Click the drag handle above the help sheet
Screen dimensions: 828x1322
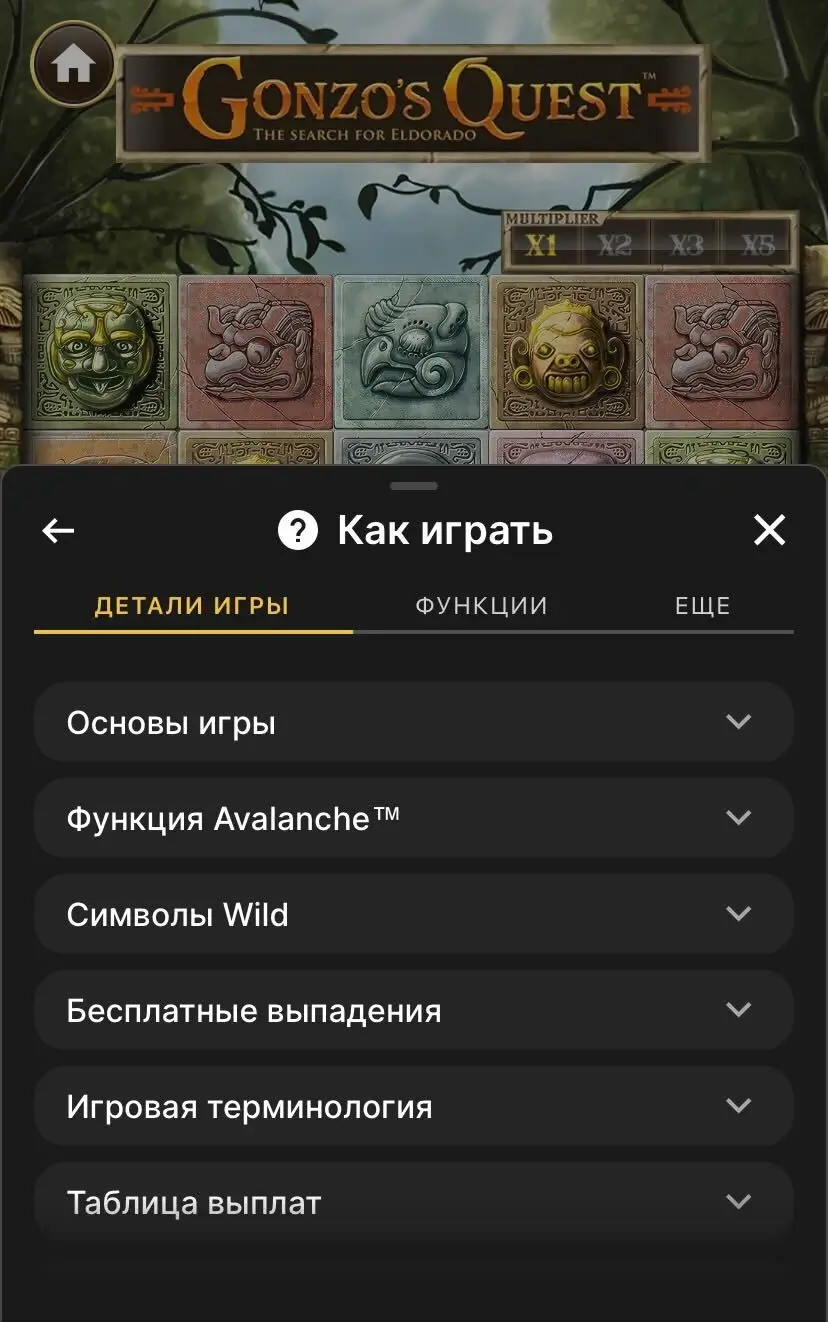click(414, 486)
